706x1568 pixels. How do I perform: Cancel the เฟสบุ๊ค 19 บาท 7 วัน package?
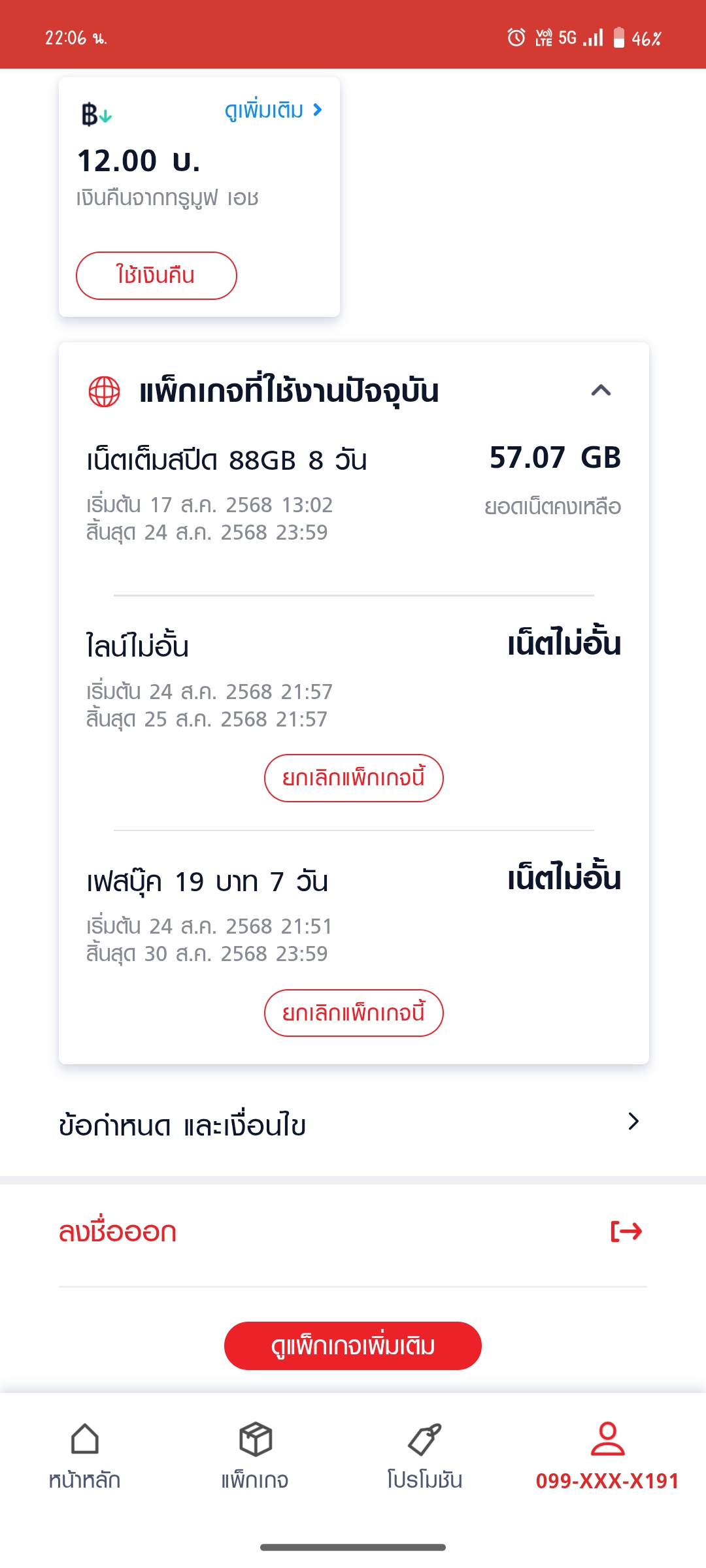(354, 1013)
